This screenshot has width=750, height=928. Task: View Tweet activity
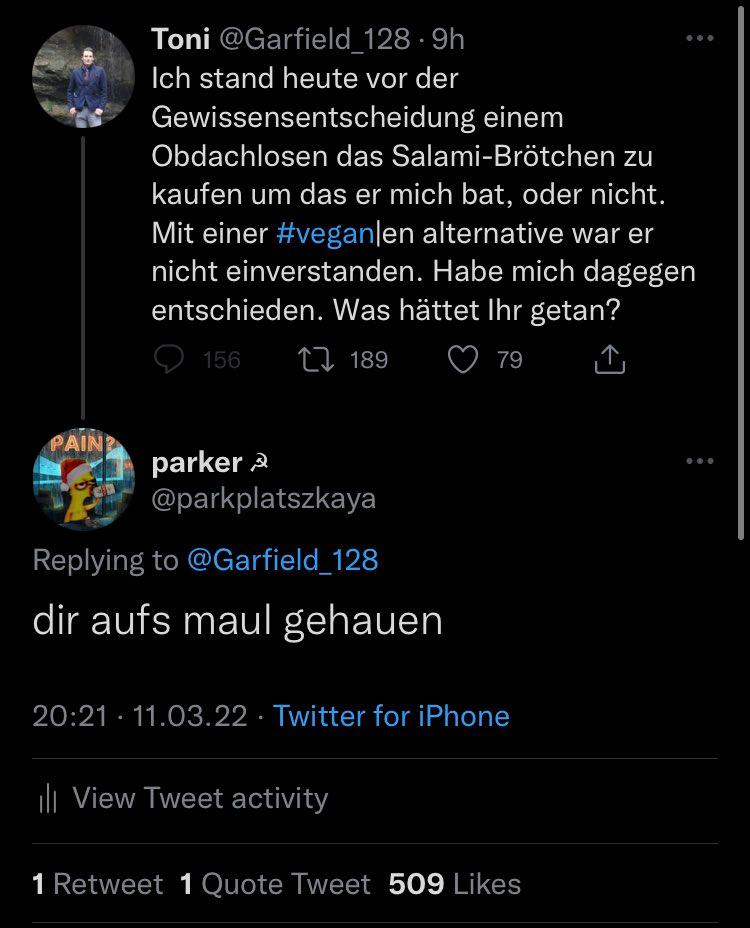point(181,798)
